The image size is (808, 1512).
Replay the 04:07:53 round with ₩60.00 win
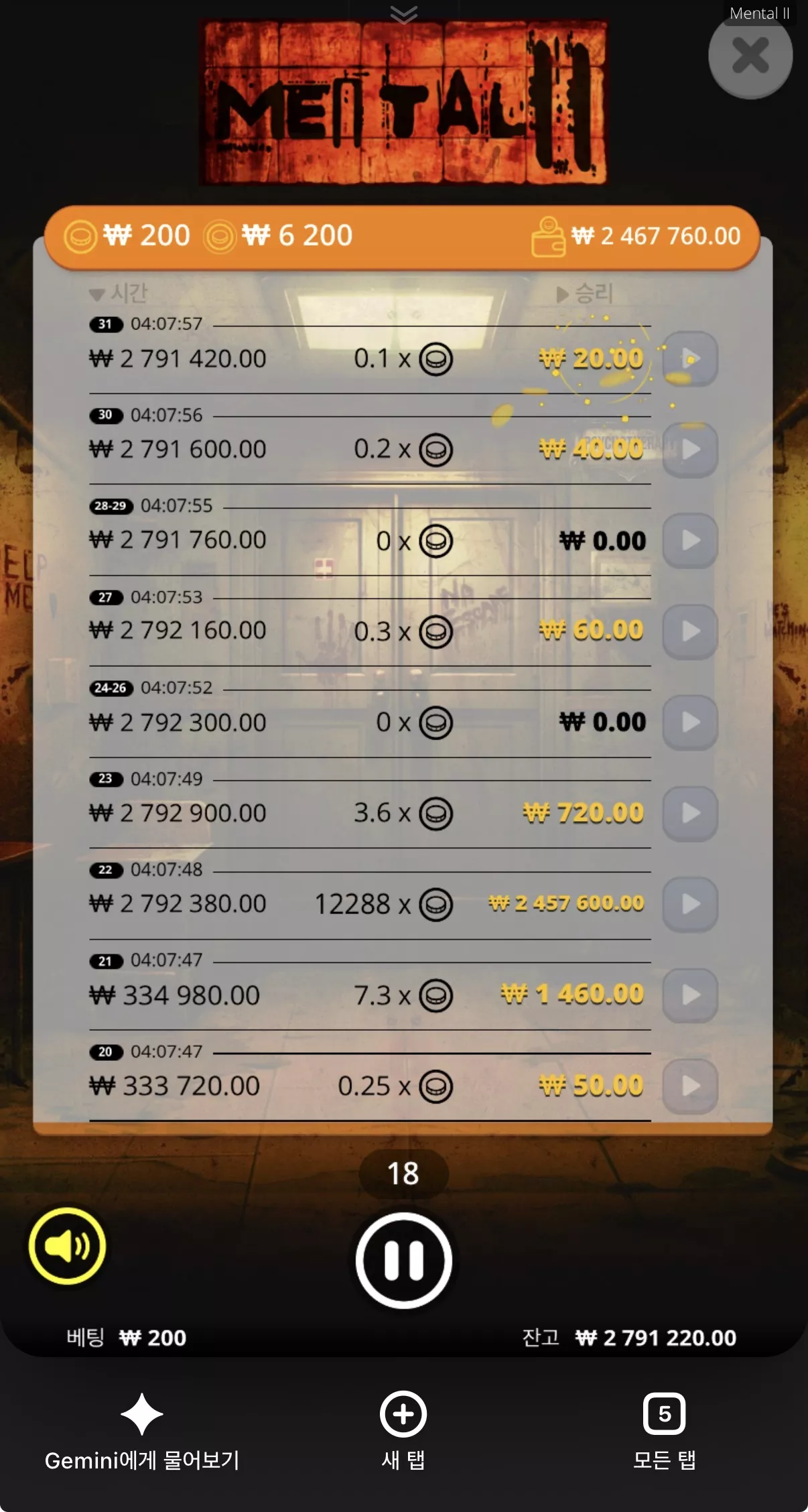[690, 631]
